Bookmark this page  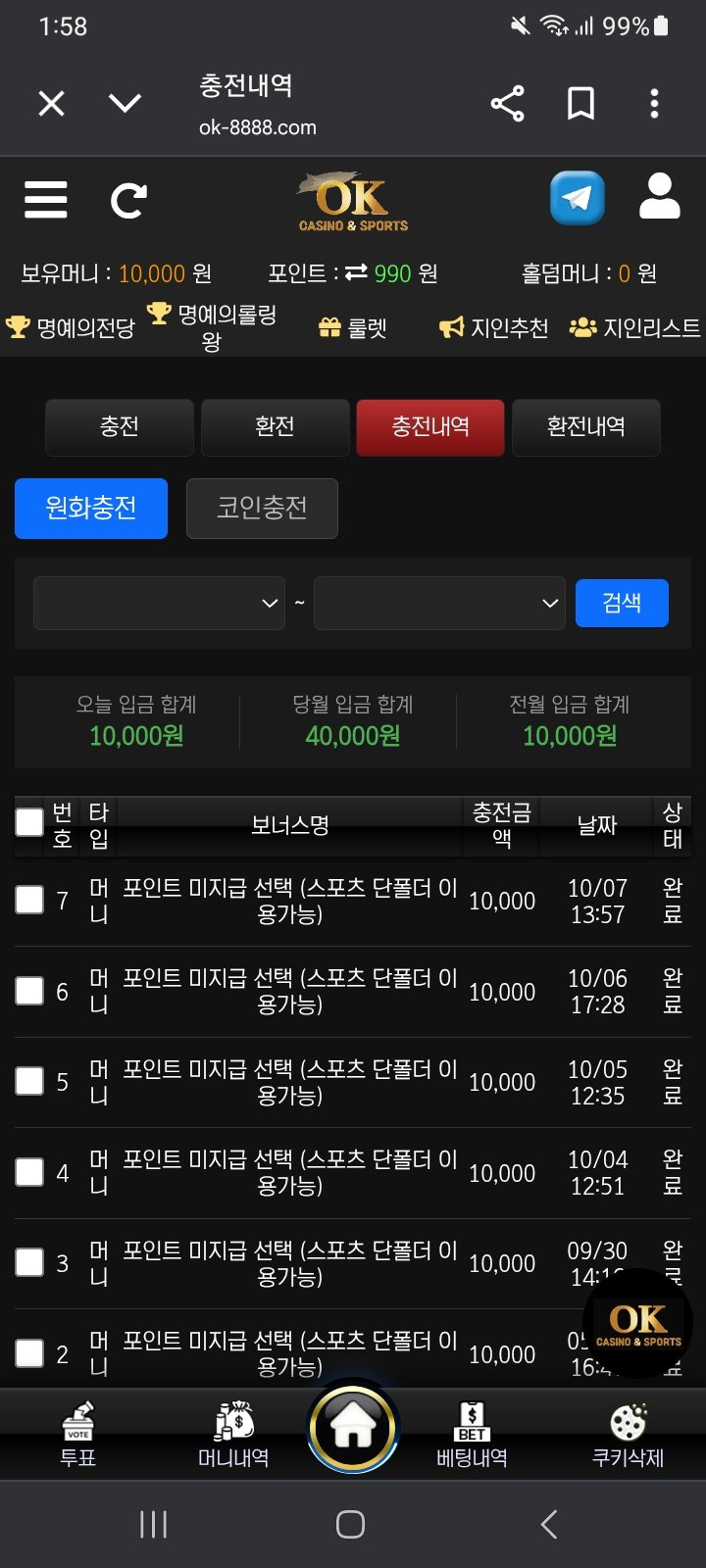[x=581, y=103]
